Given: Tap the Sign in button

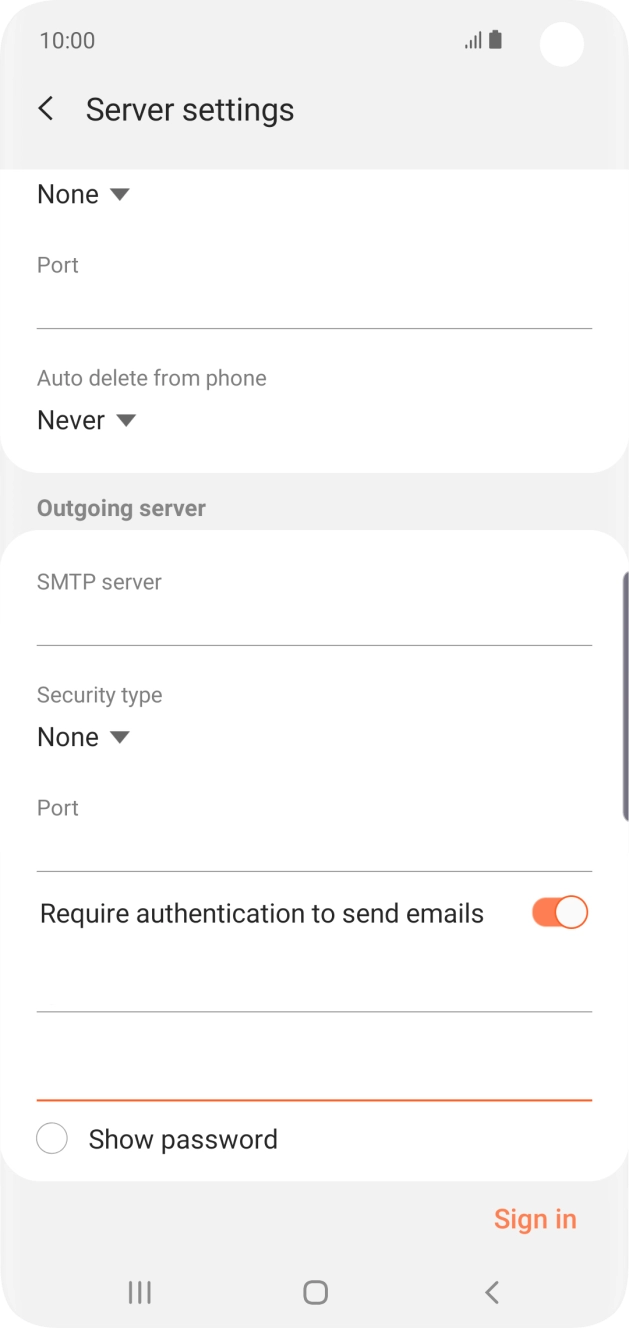Looking at the screenshot, I should [535, 1219].
